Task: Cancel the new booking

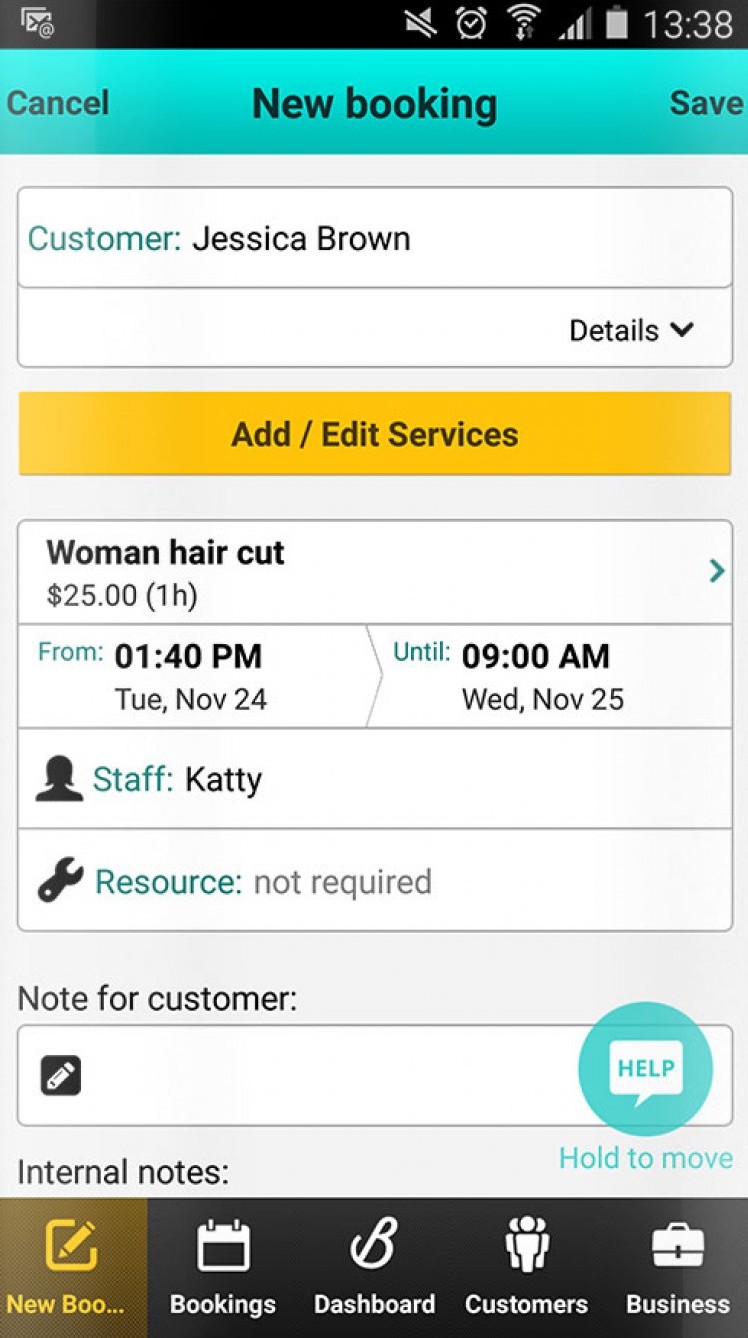Action: click(58, 103)
